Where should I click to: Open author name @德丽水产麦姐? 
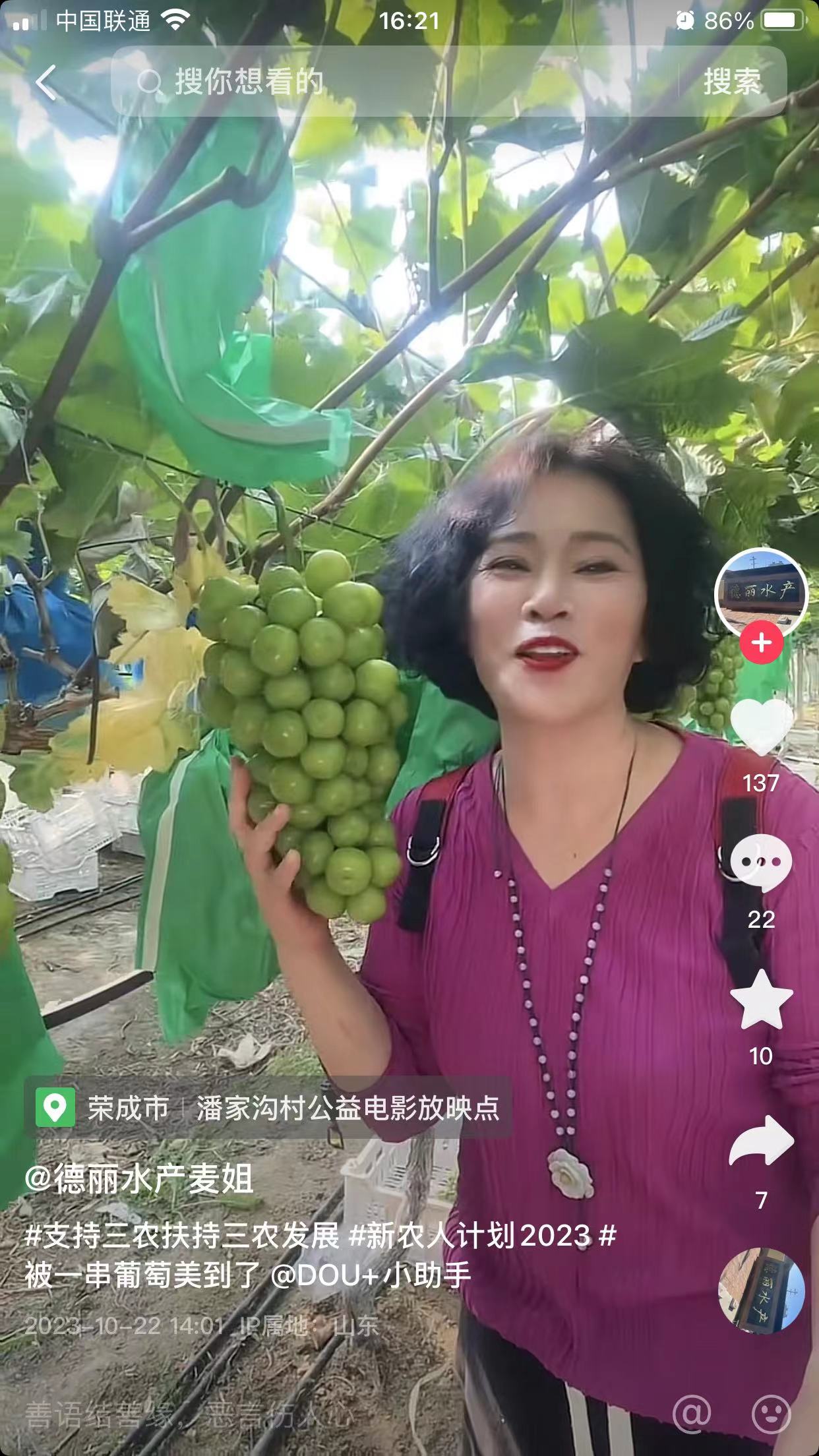[x=139, y=1178]
